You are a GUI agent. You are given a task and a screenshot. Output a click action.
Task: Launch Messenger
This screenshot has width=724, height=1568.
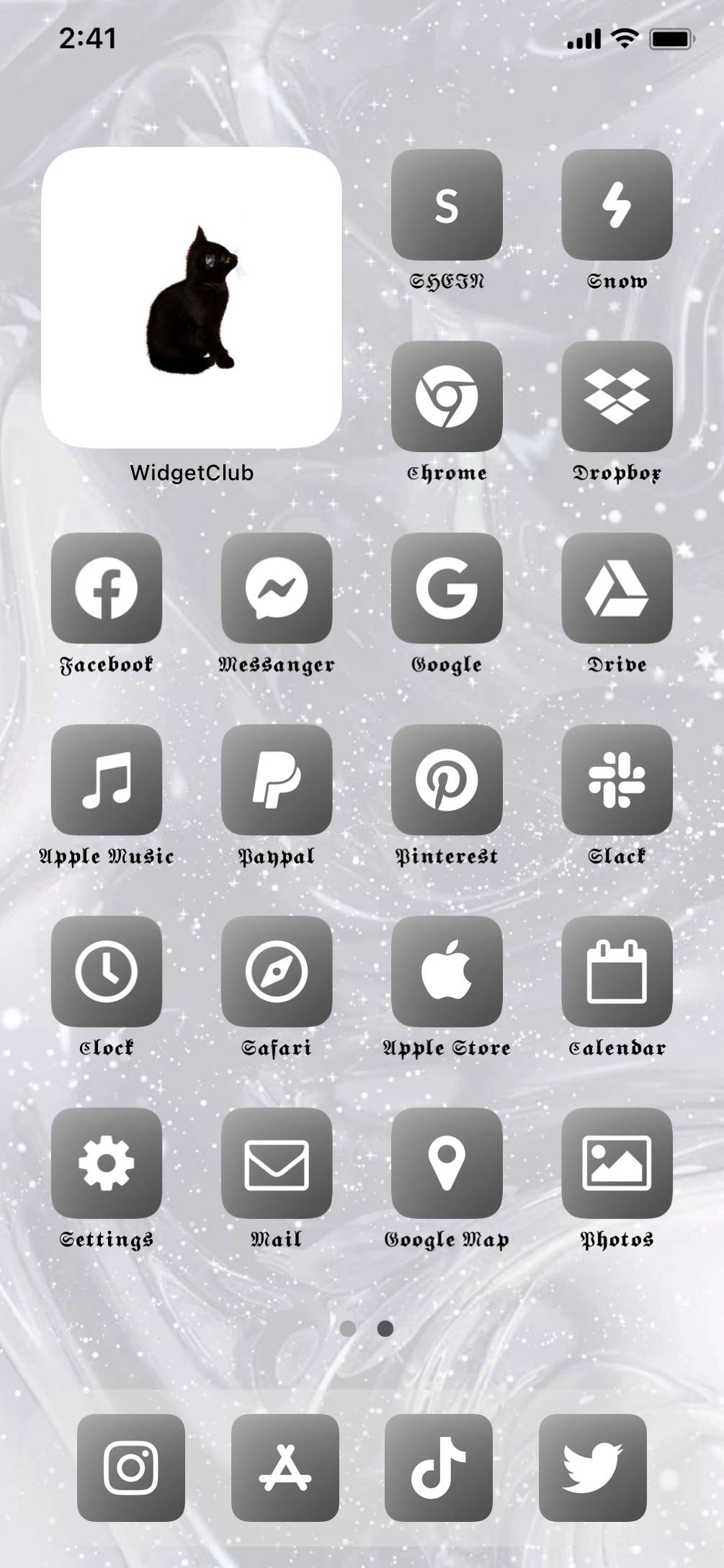[x=277, y=588]
